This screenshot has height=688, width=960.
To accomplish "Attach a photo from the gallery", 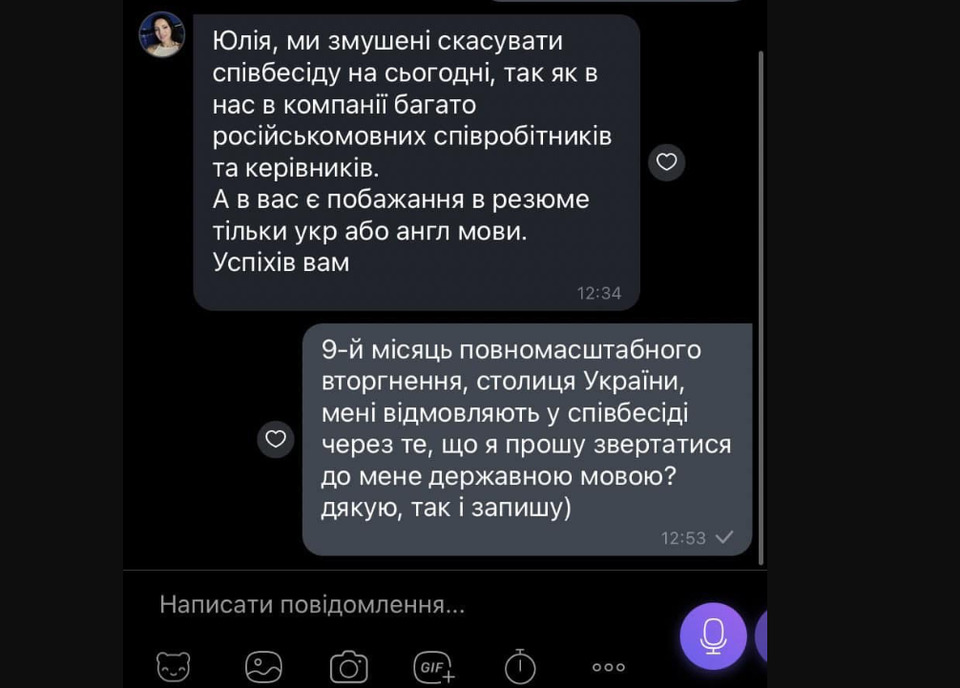I will pos(263,666).
